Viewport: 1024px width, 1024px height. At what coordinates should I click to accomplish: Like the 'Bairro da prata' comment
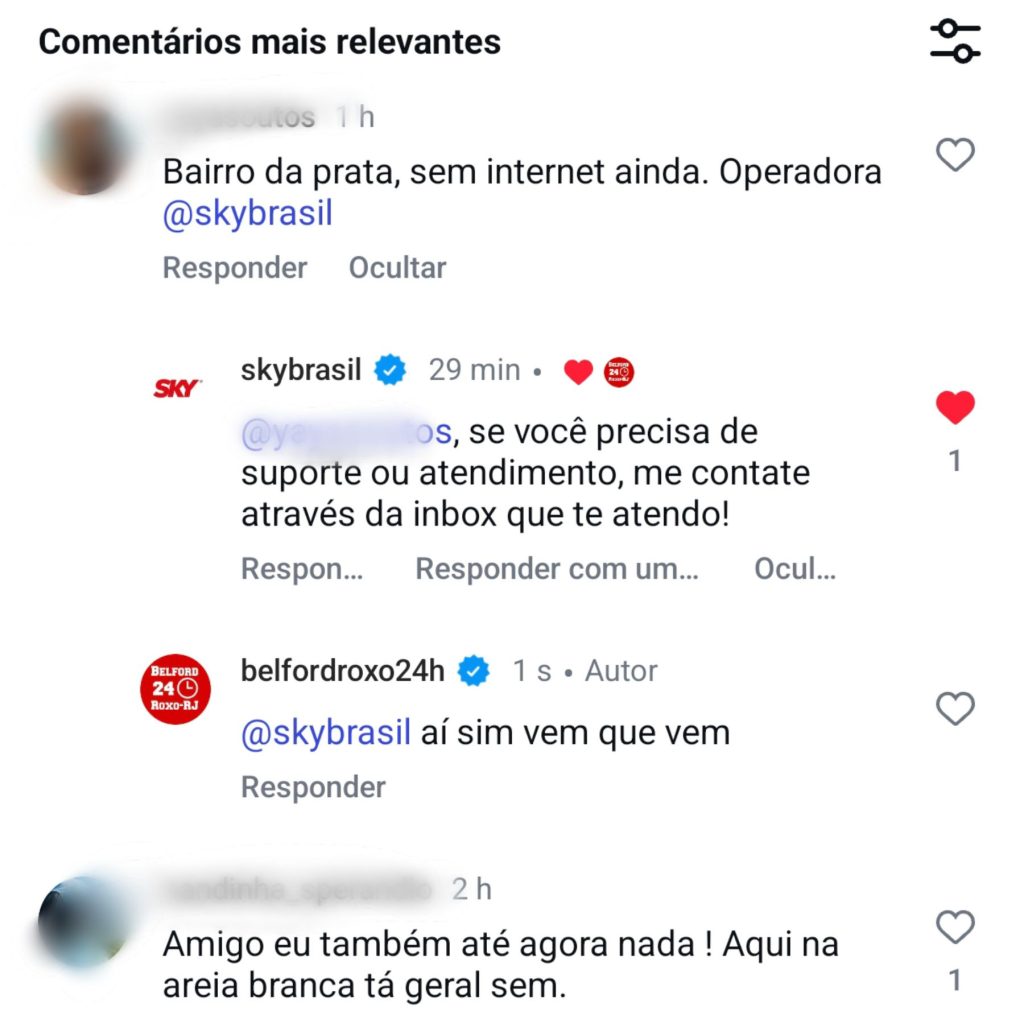coord(955,155)
